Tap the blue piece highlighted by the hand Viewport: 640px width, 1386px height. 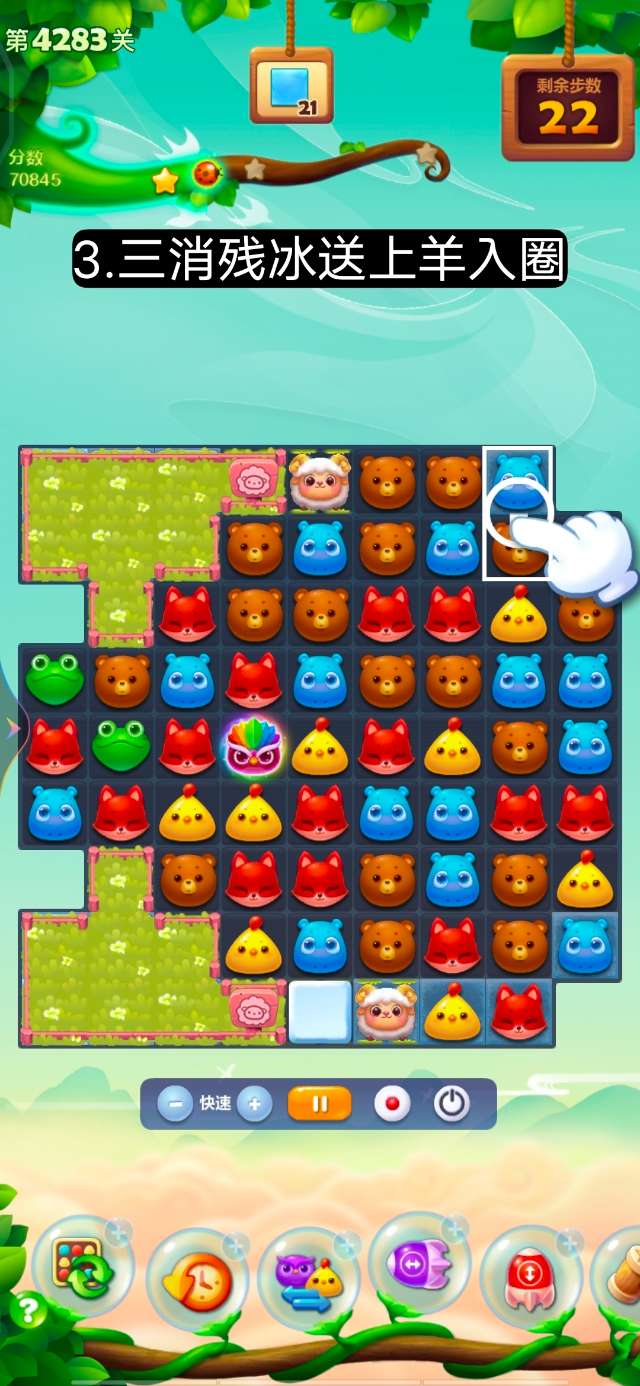tap(518, 480)
